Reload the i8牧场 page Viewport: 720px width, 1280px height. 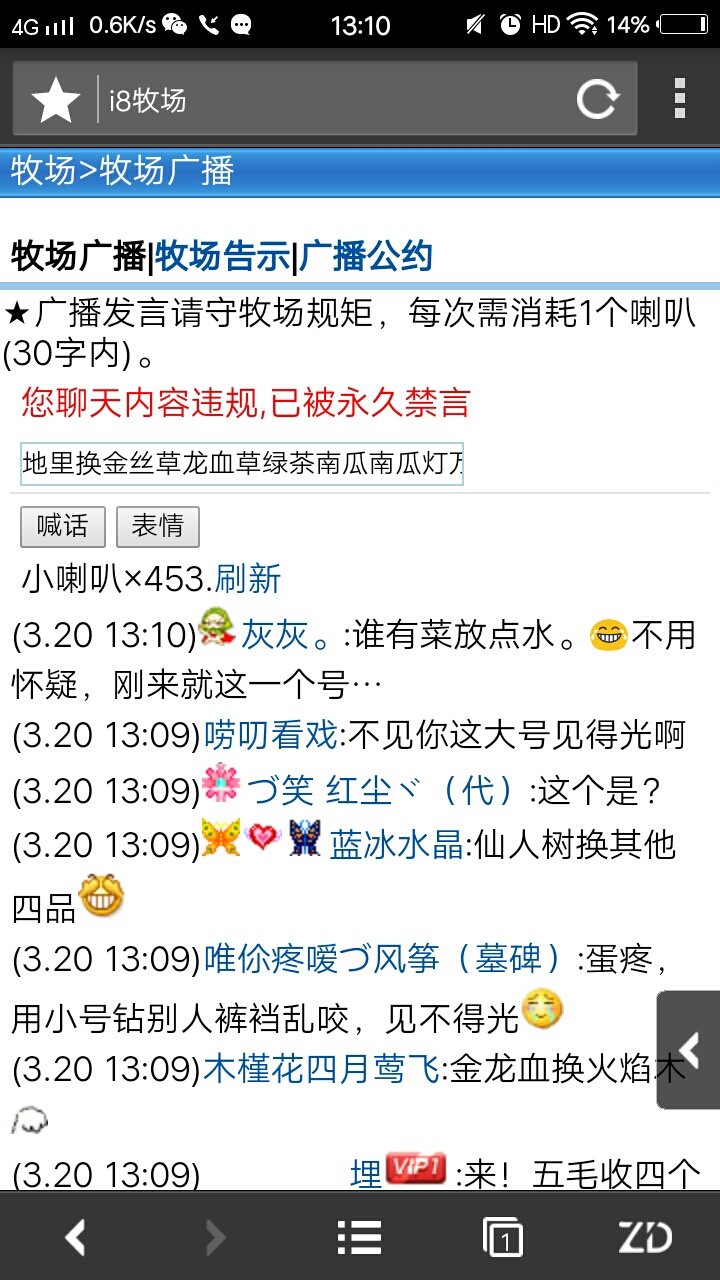point(597,99)
